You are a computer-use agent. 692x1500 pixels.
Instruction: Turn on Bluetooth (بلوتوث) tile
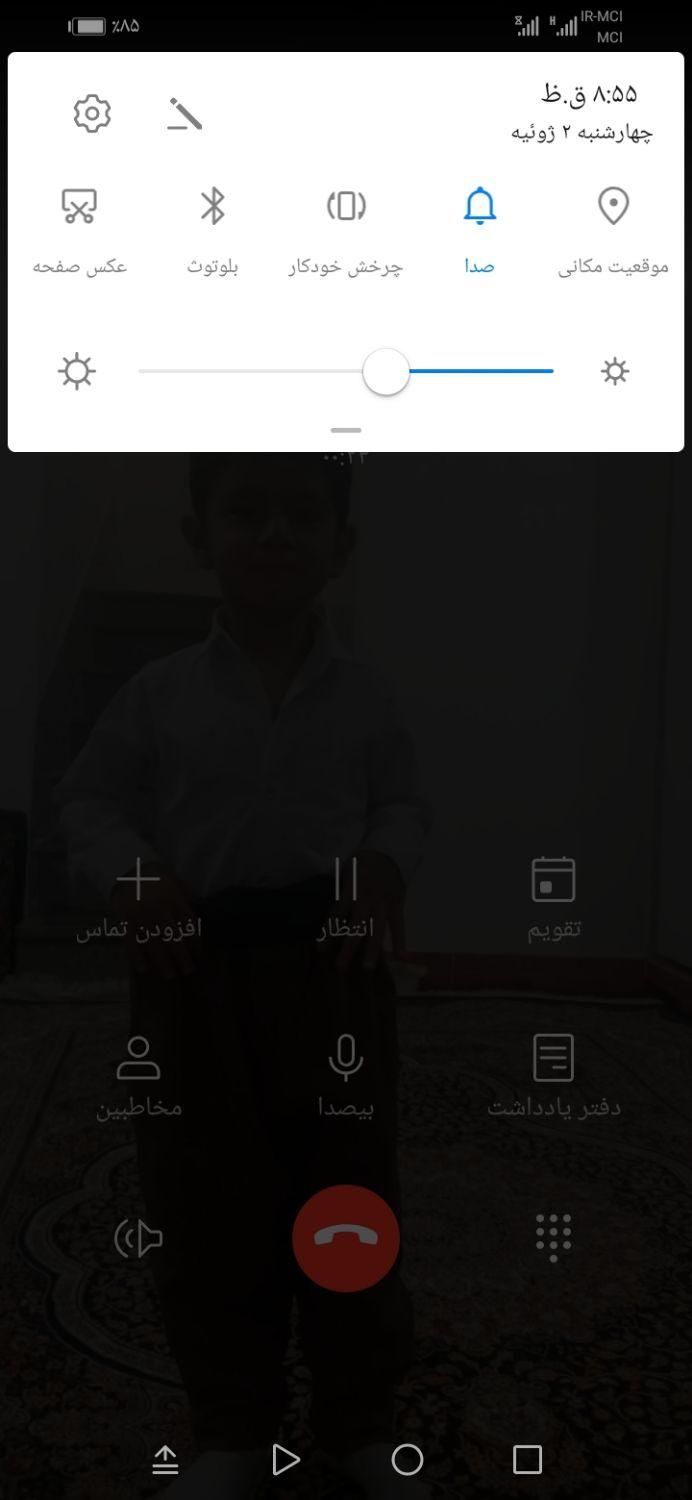(213, 206)
